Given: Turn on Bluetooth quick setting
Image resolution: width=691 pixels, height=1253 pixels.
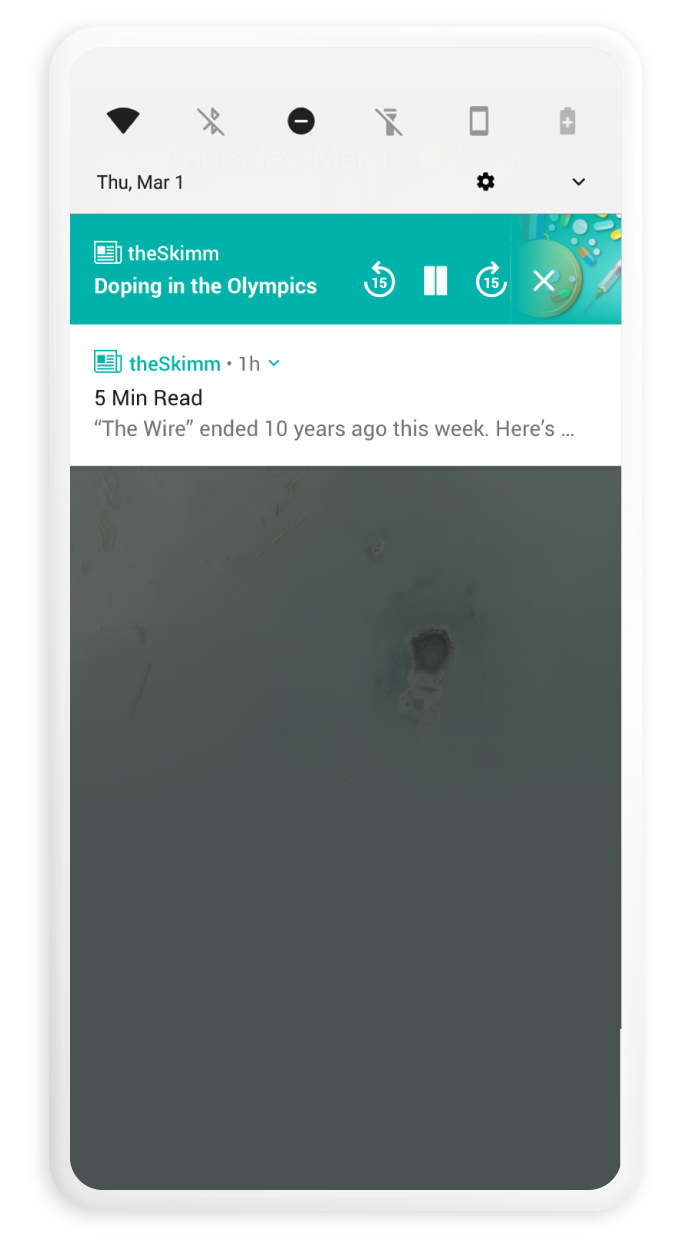Looking at the screenshot, I should (x=211, y=122).
